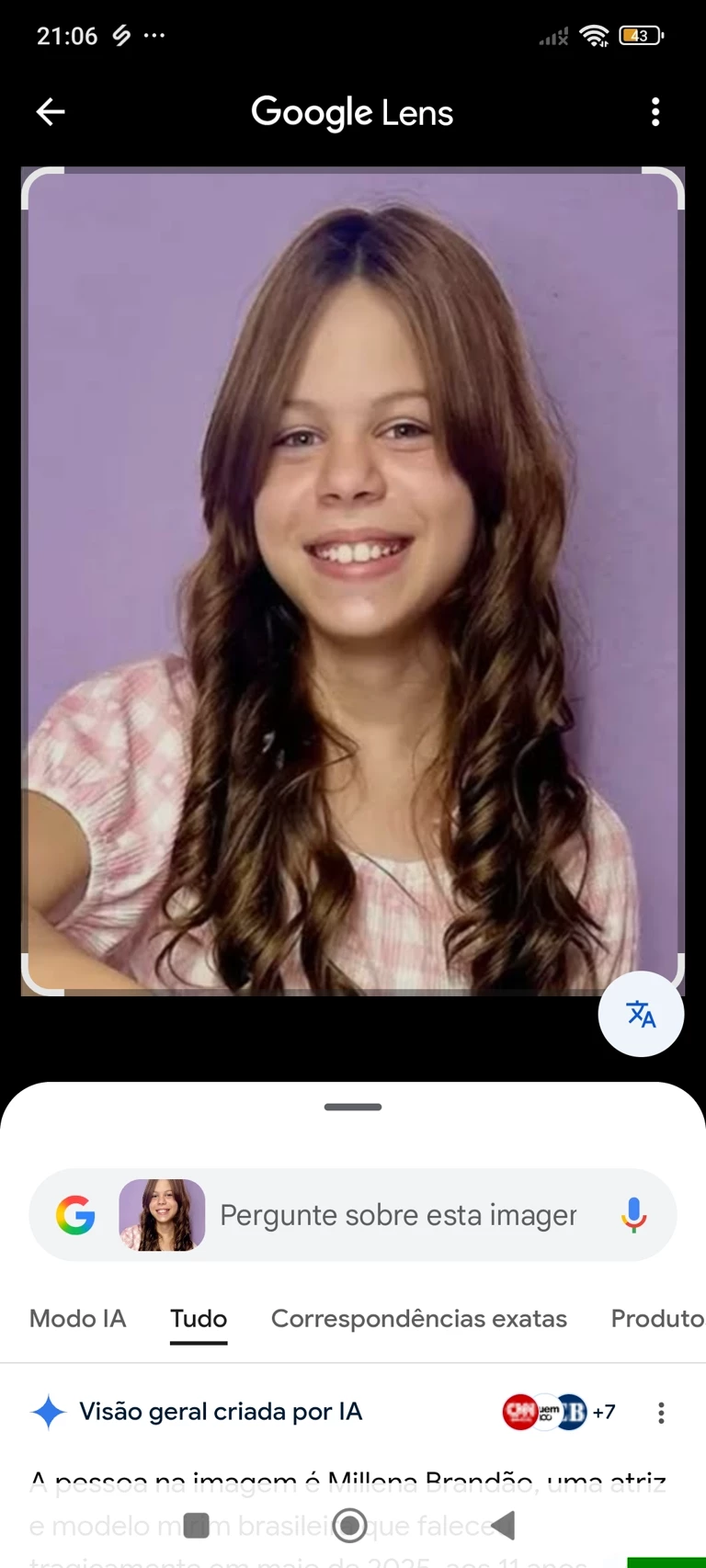The width and height of the screenshot is (706, 1568).
Task: Switch to the Modo IA tab
Action: [77, 1318]
